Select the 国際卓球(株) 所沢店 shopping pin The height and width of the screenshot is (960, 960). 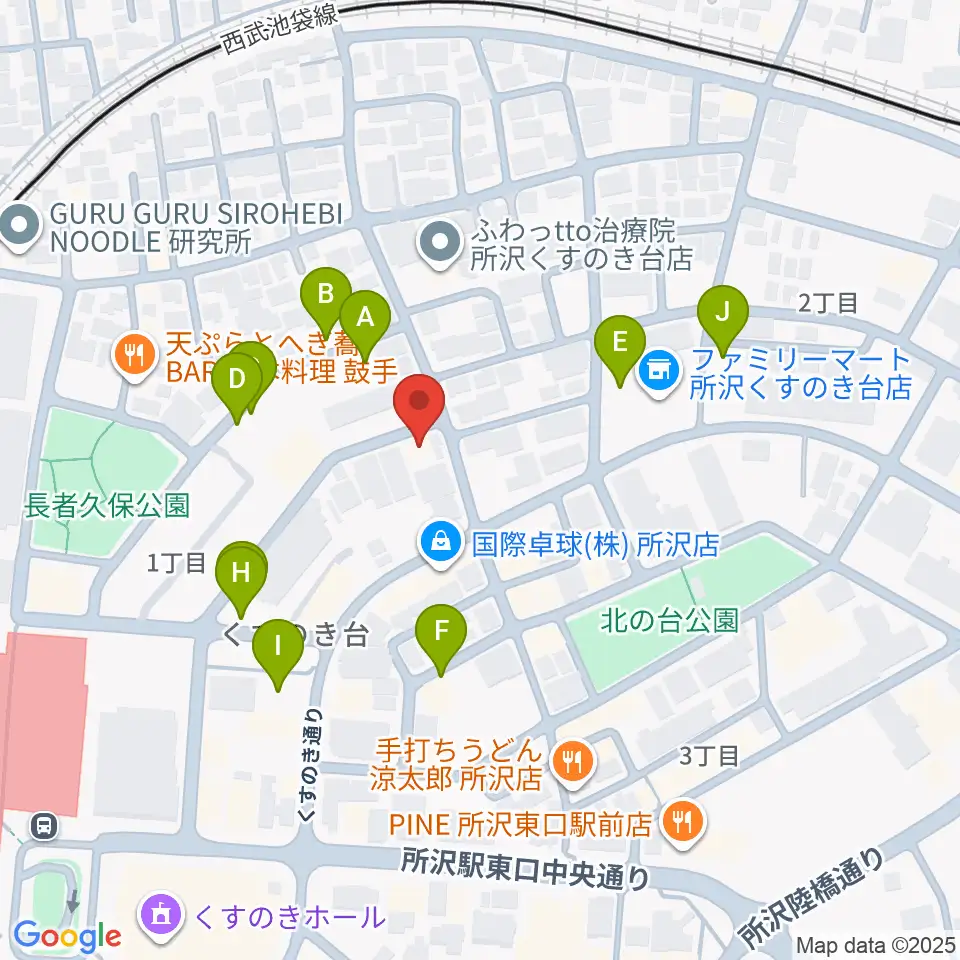[441, 543]
